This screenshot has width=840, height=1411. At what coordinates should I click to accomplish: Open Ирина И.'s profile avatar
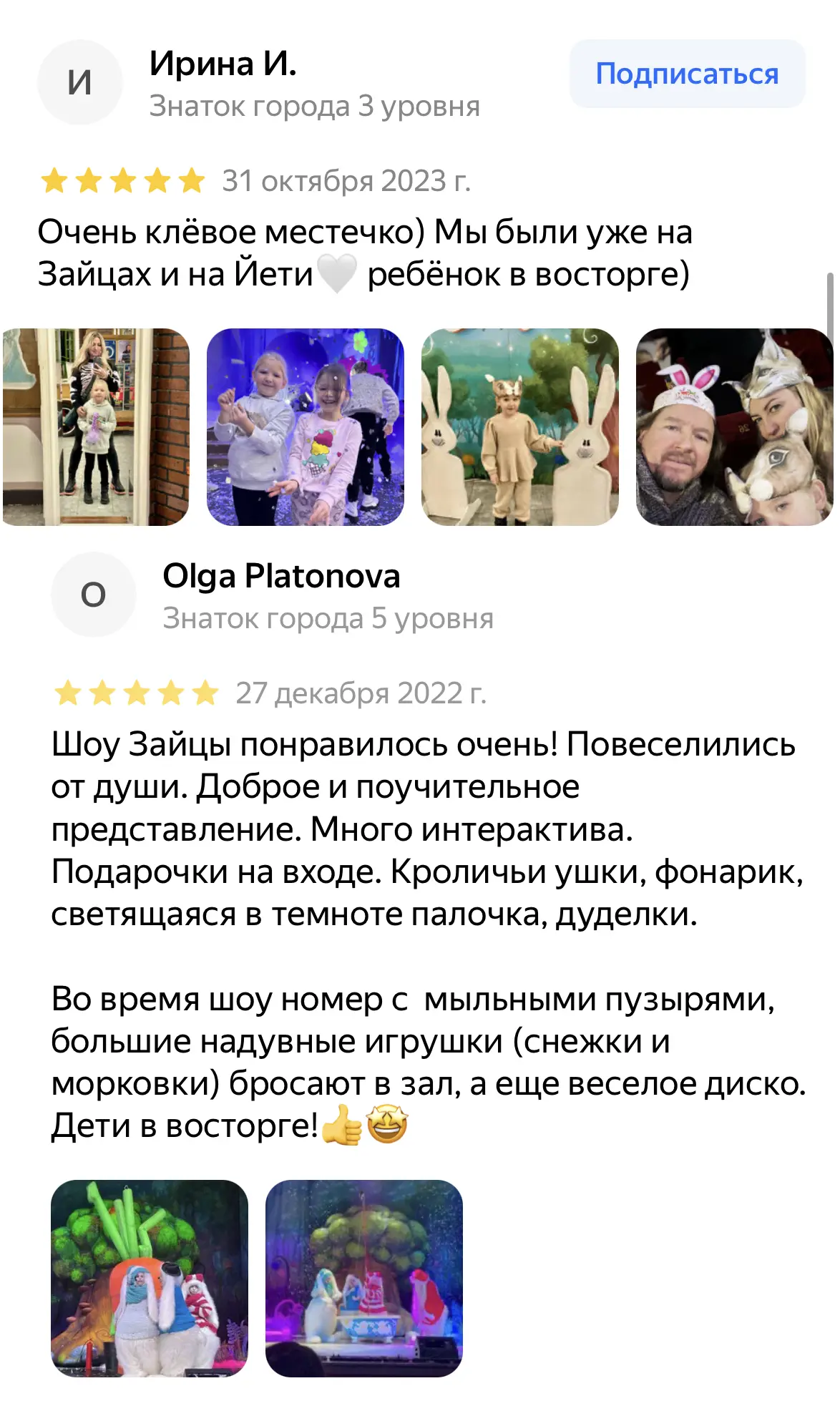[x=79, y=82]
